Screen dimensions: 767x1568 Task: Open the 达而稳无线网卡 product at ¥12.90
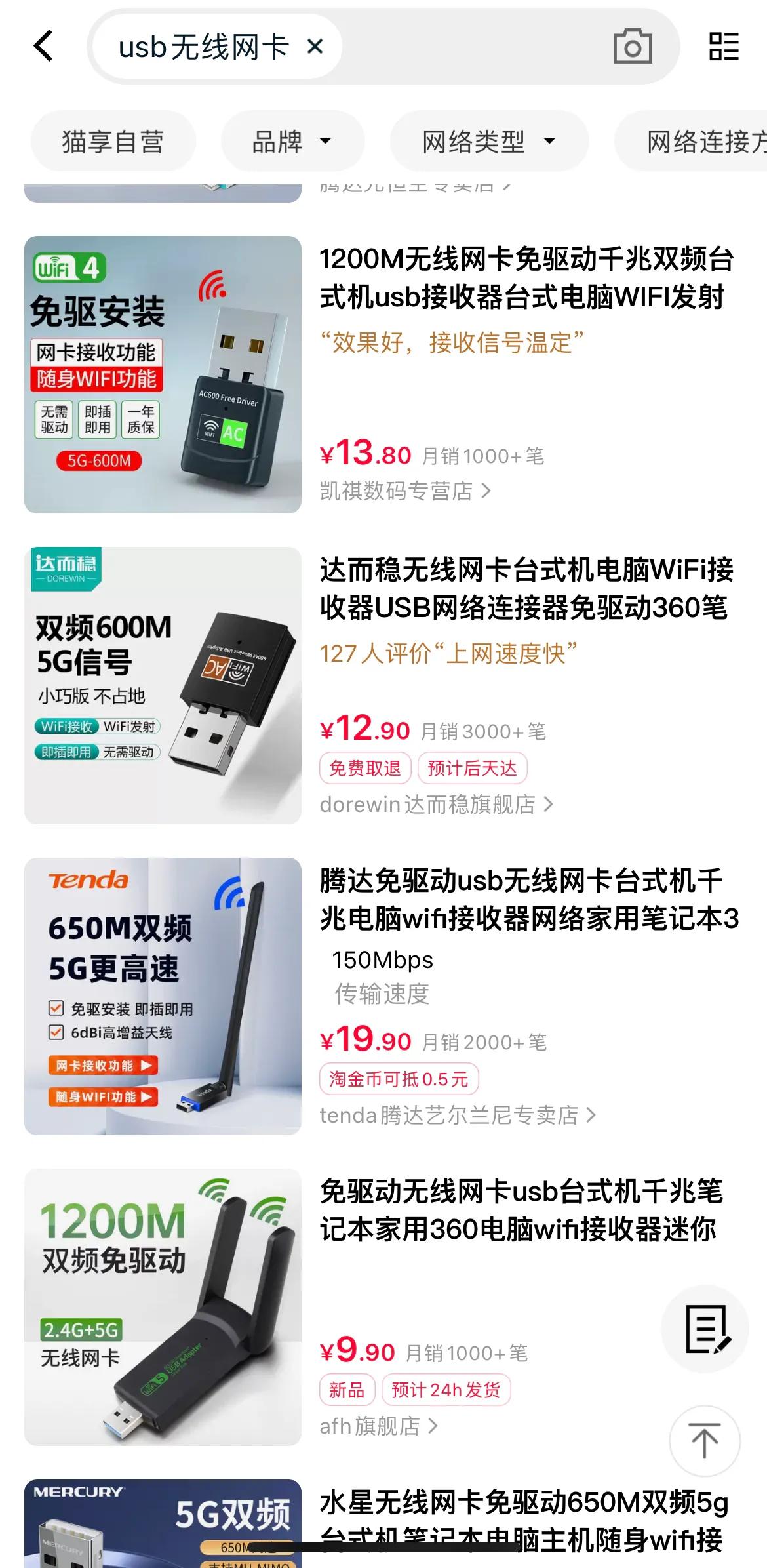click(x=526, y=589)
